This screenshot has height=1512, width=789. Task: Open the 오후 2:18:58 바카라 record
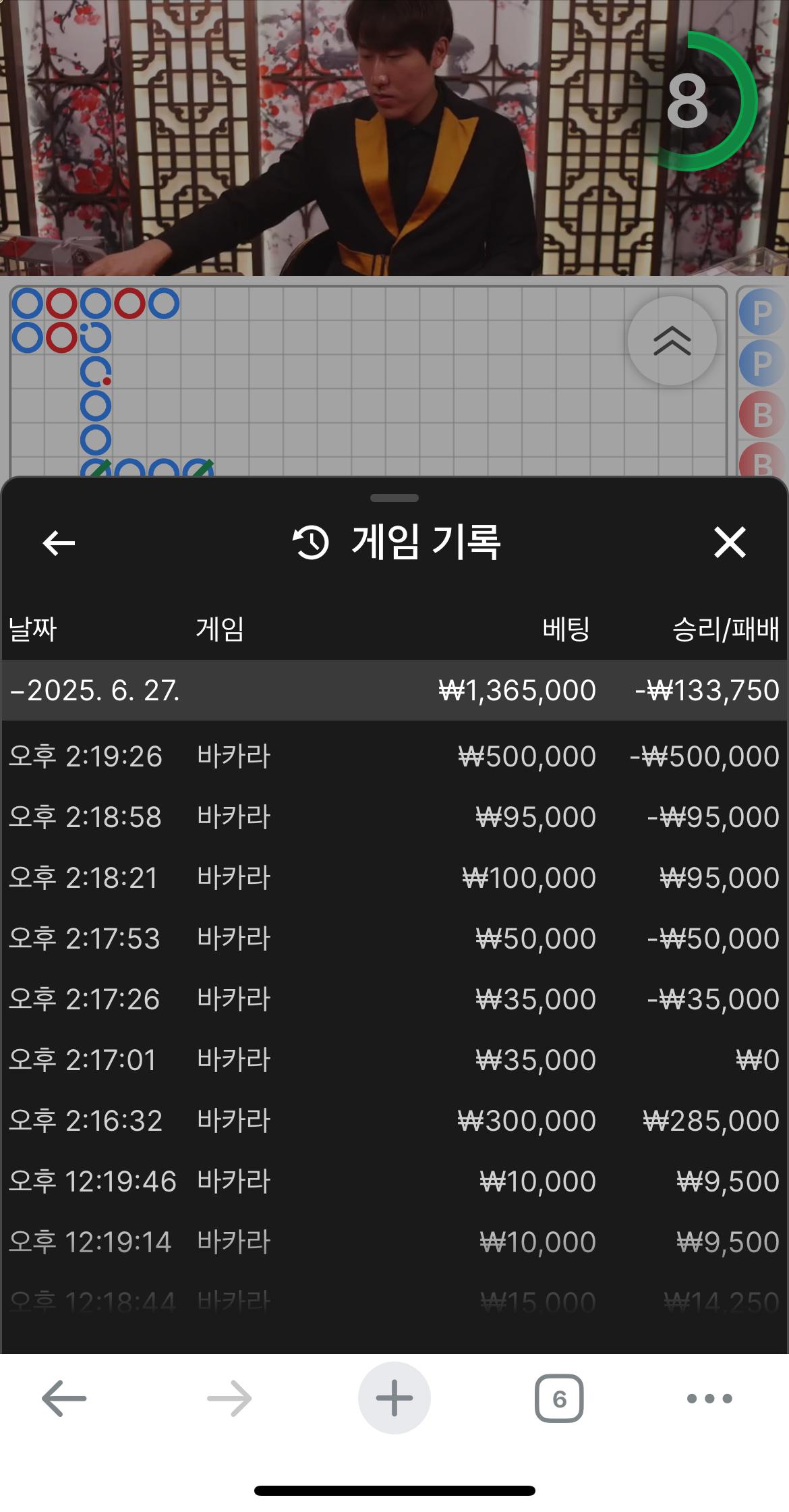(x=394, y=817)
